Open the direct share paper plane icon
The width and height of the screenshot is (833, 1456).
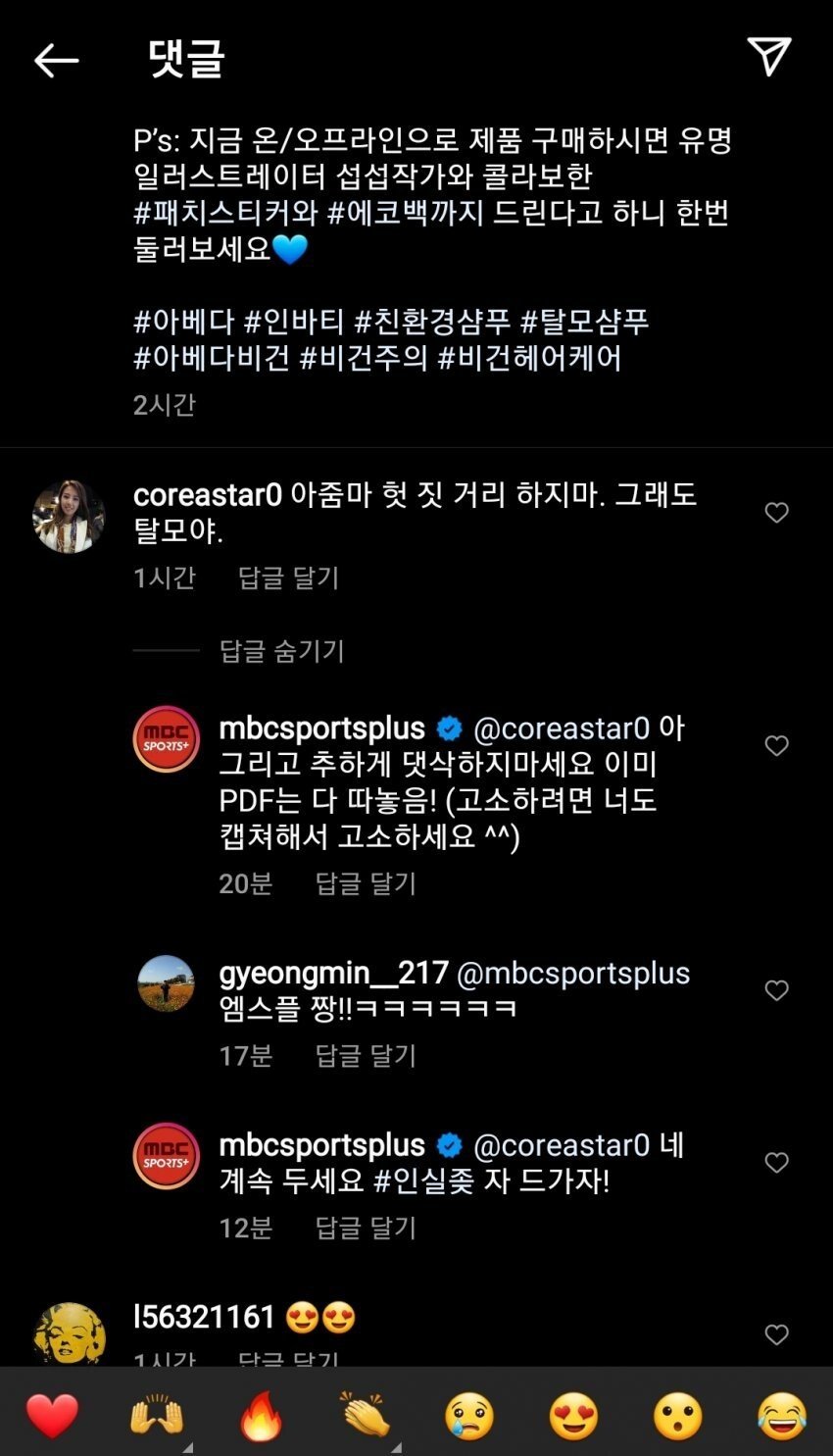point(768,57)
